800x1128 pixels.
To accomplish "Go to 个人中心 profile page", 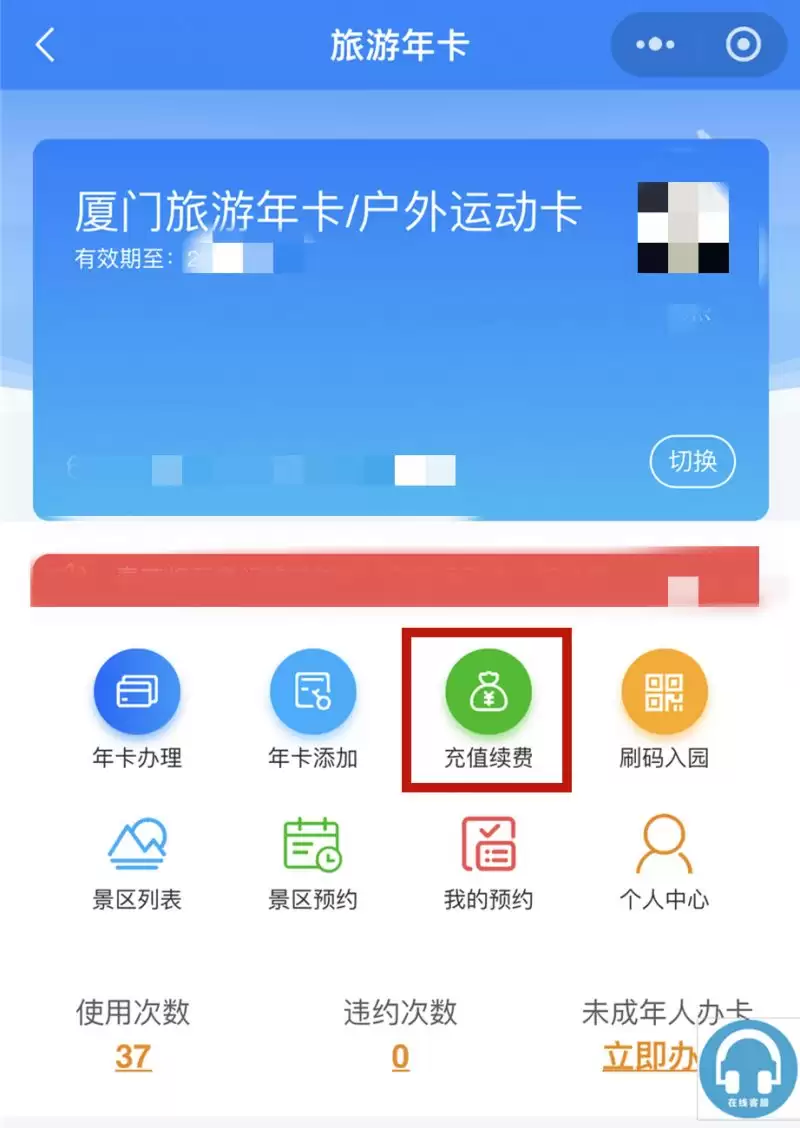I will 664,864.
